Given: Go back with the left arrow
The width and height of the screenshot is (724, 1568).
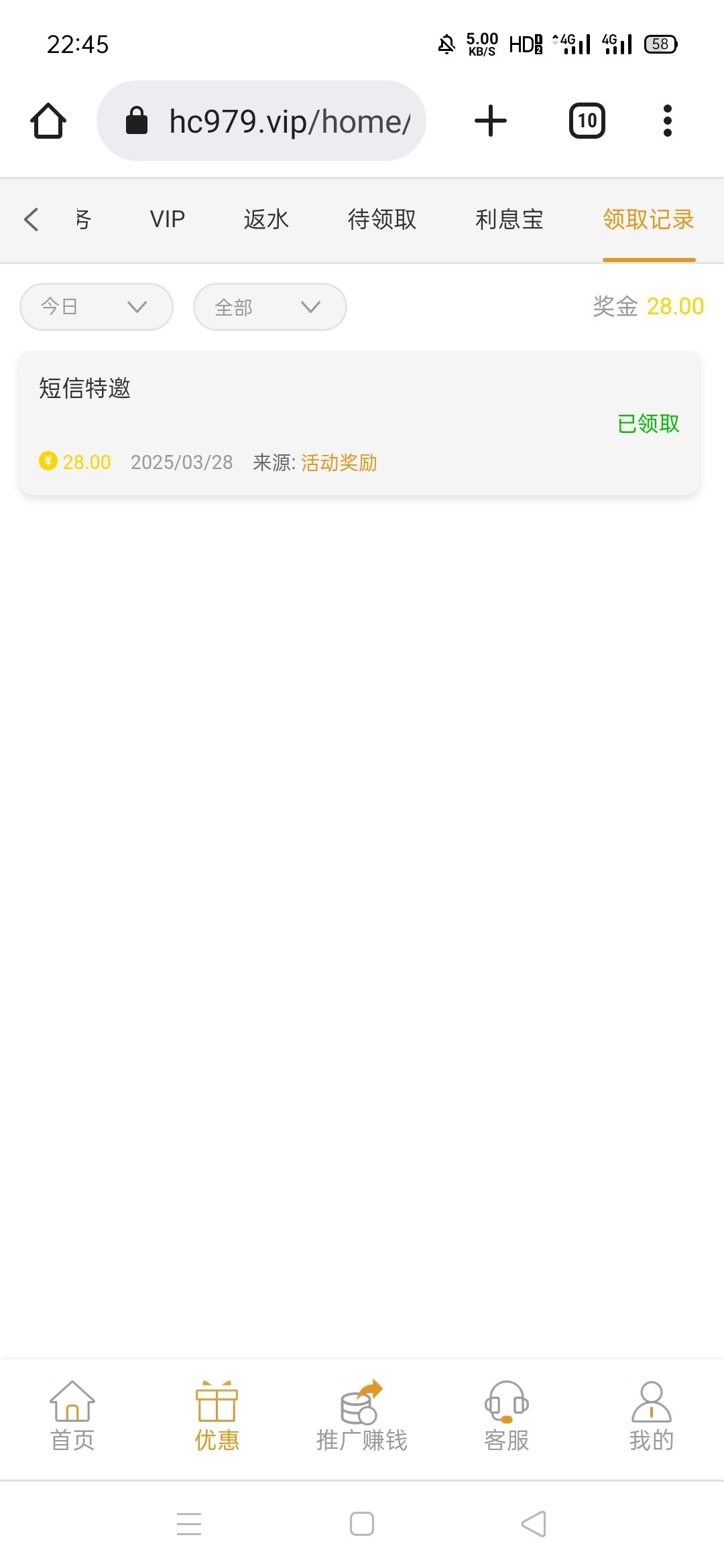Looking at the screenshot, I should 31,219.
